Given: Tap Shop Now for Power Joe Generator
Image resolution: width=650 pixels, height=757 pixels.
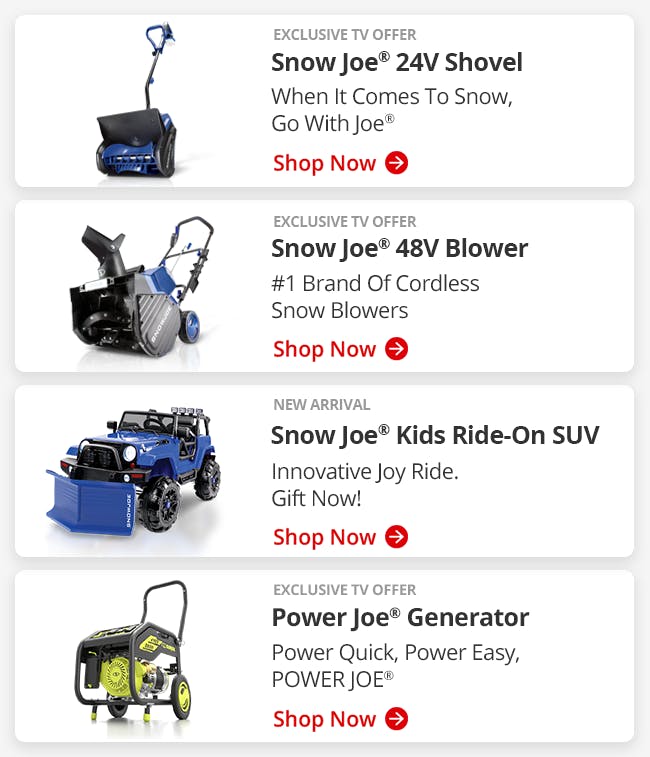Looking at the screenshot, I should coord(340,719).
